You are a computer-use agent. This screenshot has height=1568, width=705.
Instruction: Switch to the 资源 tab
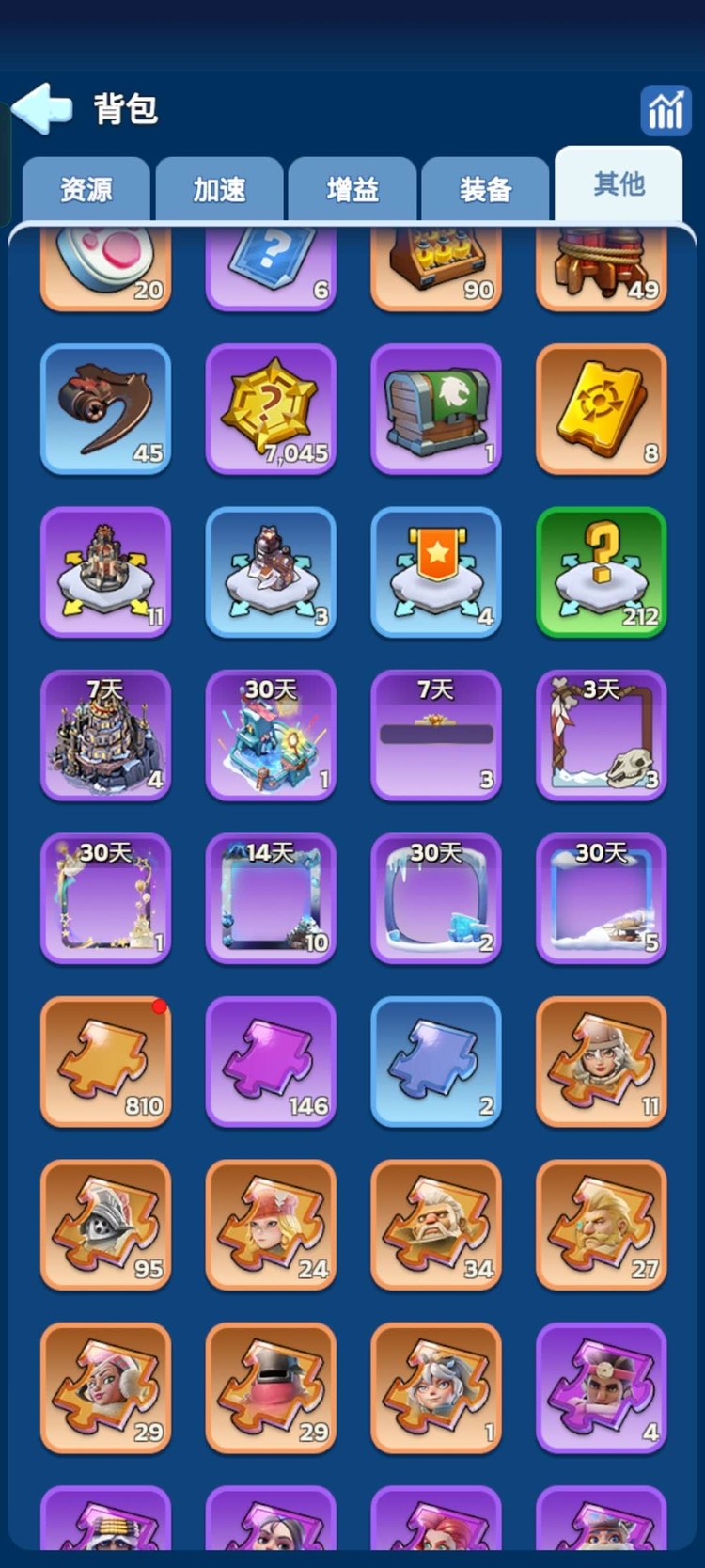click(86, 189)
